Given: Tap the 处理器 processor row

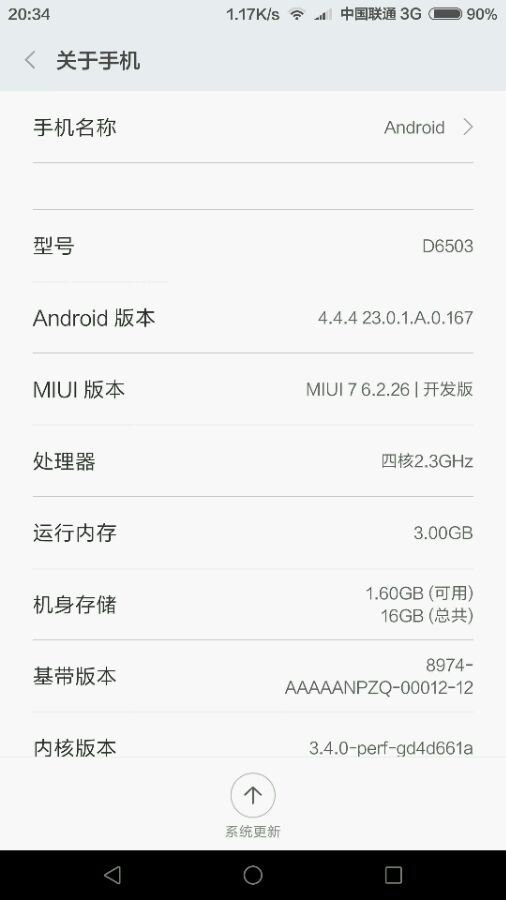Looking at the screenshot, I should click(253, 461).
